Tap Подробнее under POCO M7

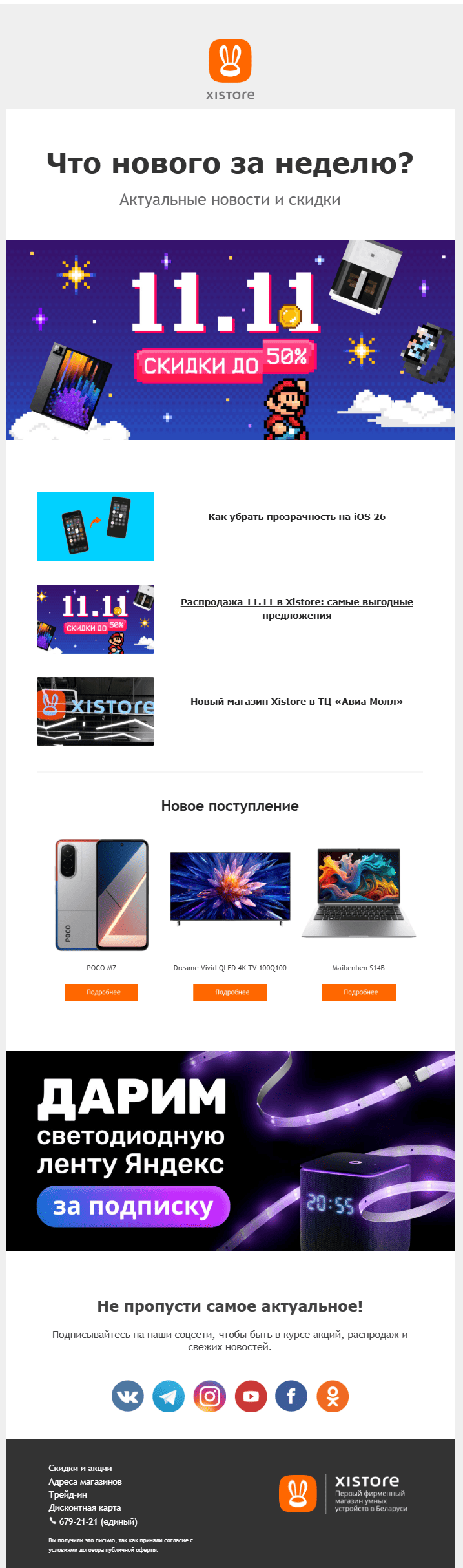101,992
